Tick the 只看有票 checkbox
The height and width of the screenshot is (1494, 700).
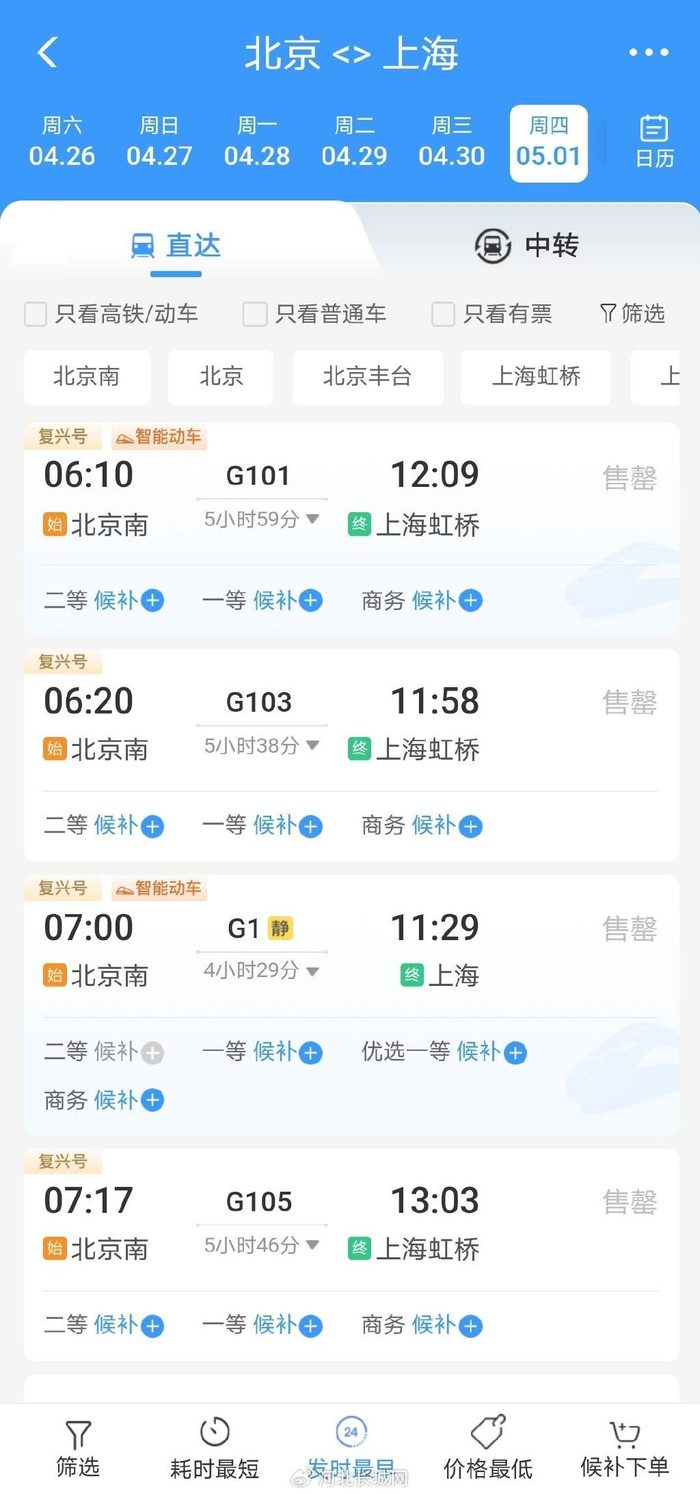[x=443, y=314]
